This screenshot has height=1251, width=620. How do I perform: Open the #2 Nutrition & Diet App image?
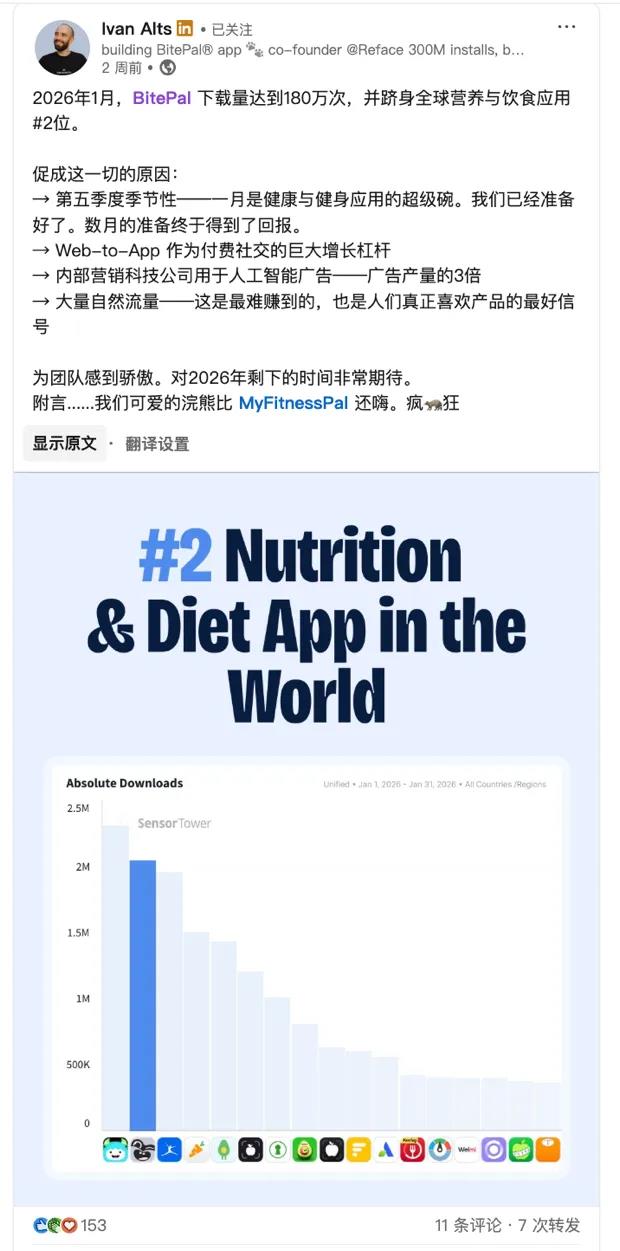click(x=306, y=830)
